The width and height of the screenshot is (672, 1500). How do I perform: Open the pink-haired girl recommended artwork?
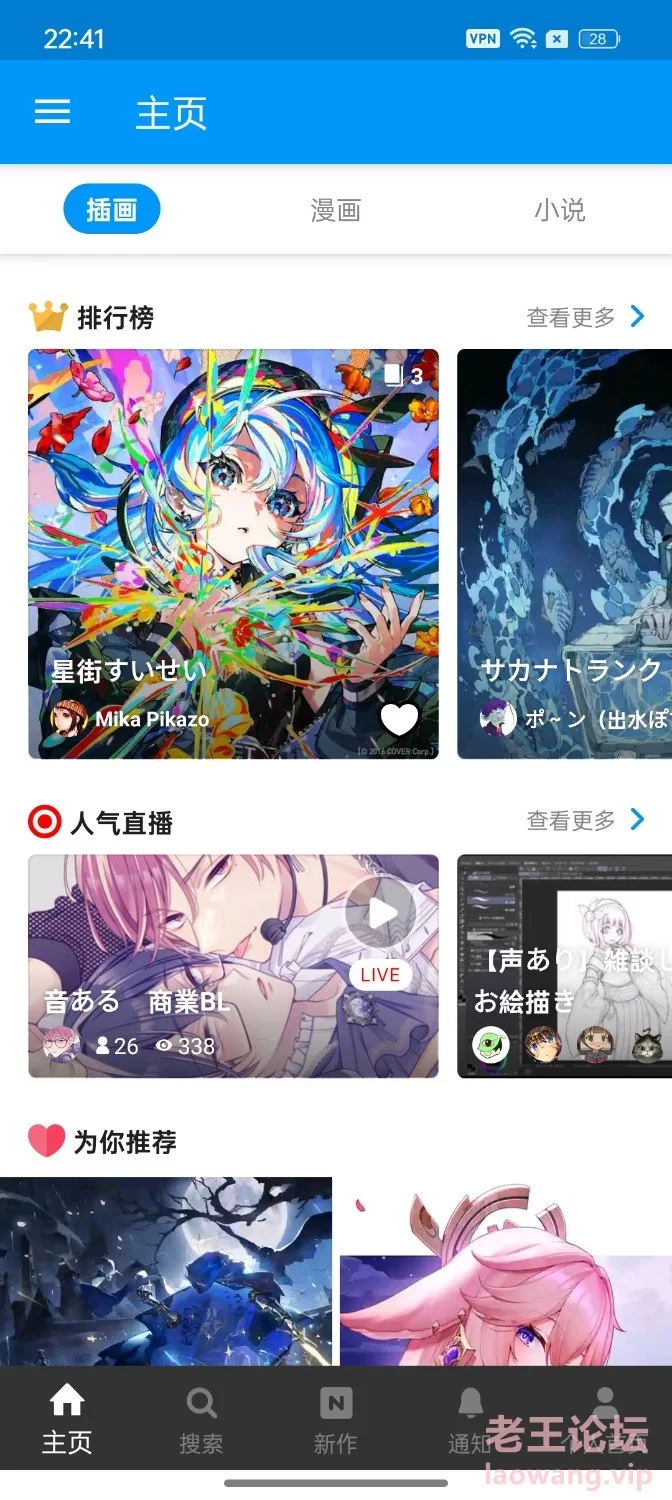pyautogui.click(x=506, y=1271)
